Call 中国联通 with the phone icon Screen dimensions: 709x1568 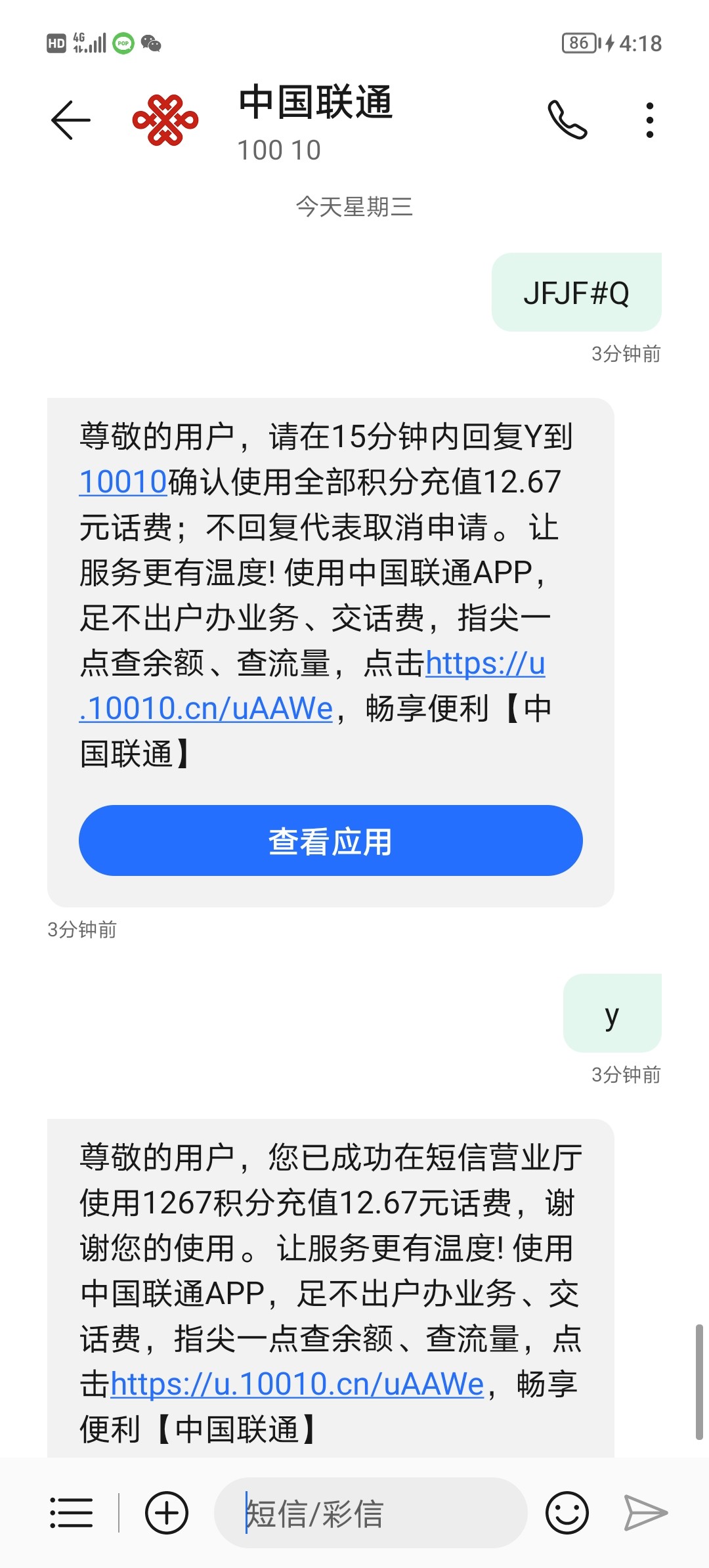click(x=568, y=120)
